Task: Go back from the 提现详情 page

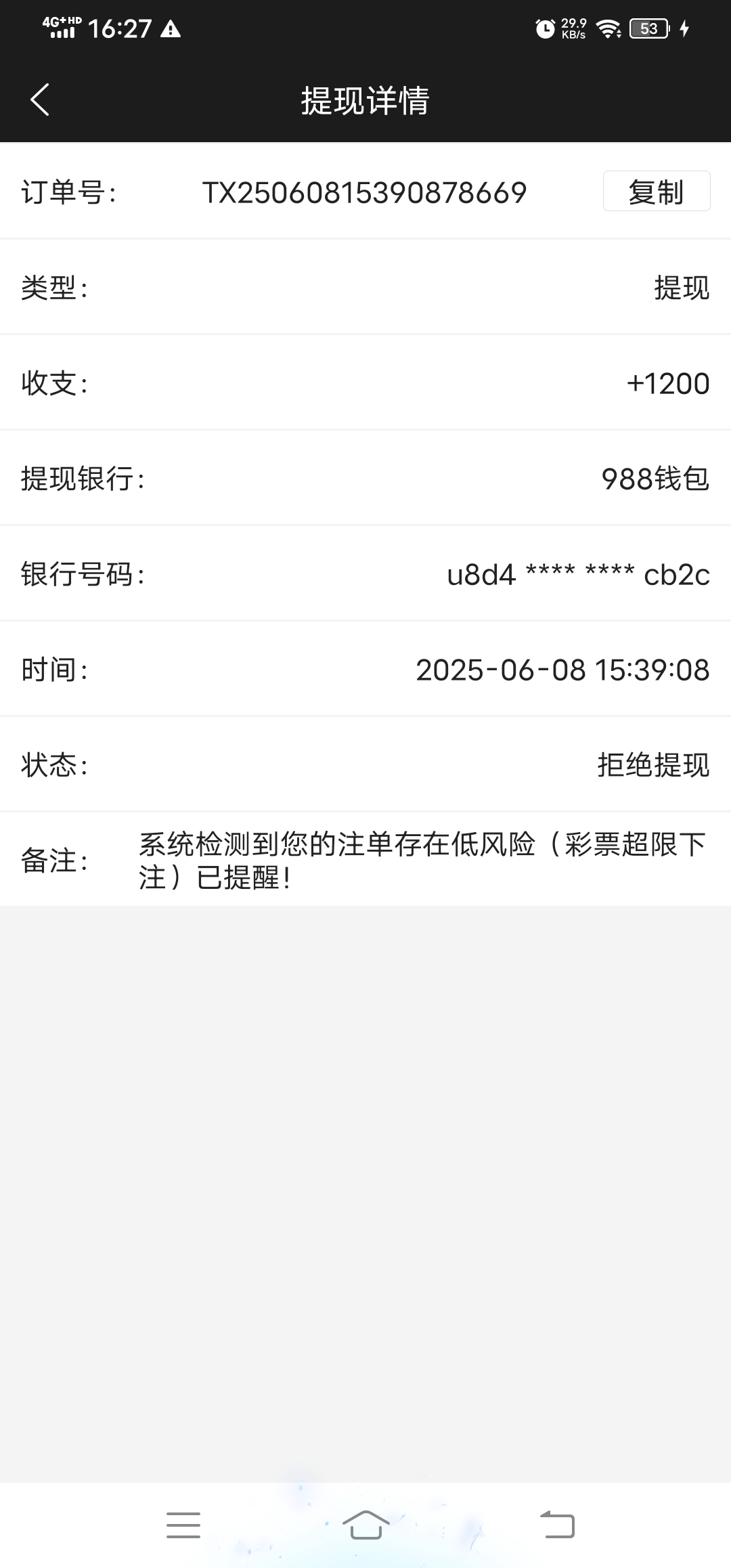Action: coord(40,100)
